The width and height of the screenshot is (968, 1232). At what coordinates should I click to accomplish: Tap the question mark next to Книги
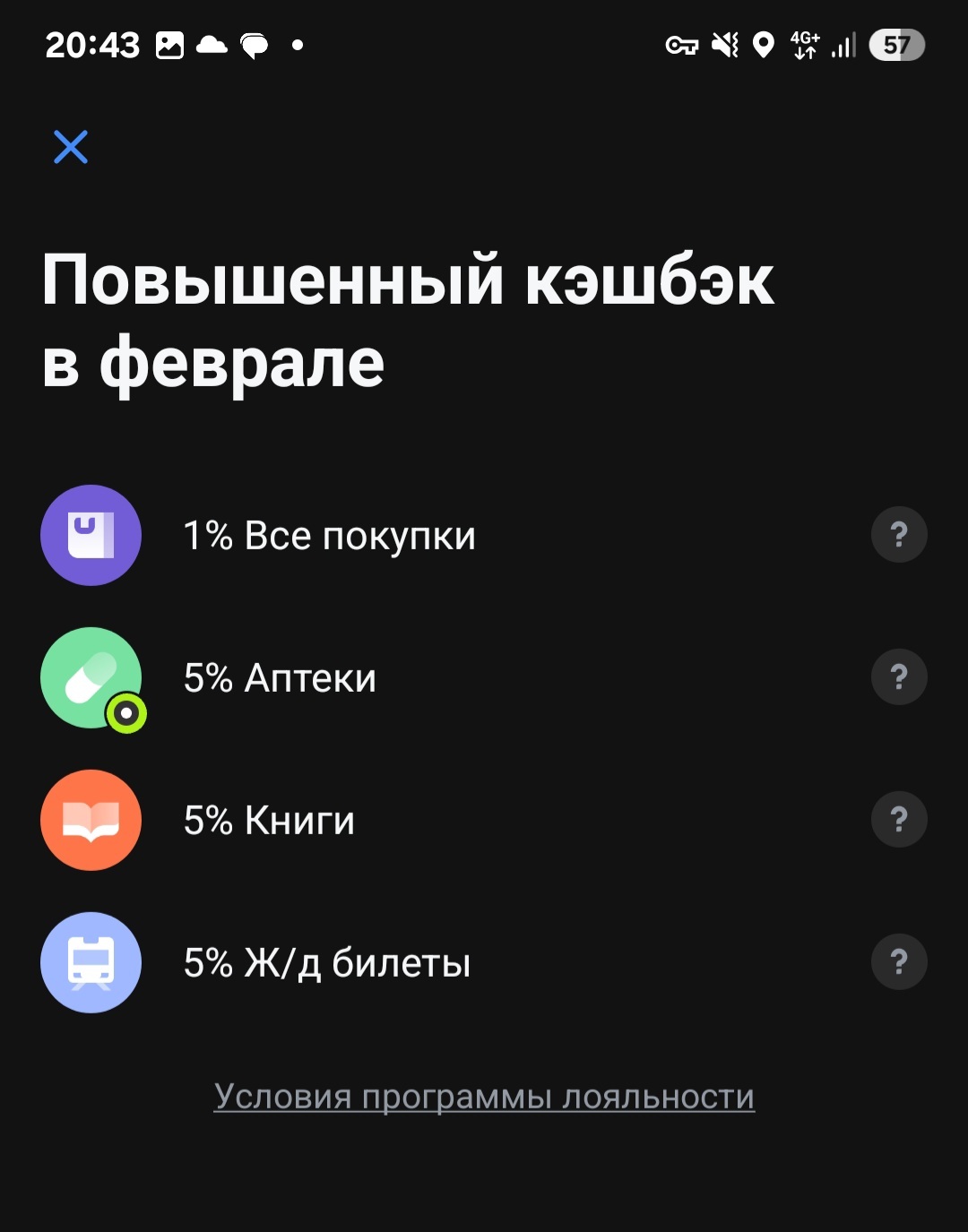(898, 820)
